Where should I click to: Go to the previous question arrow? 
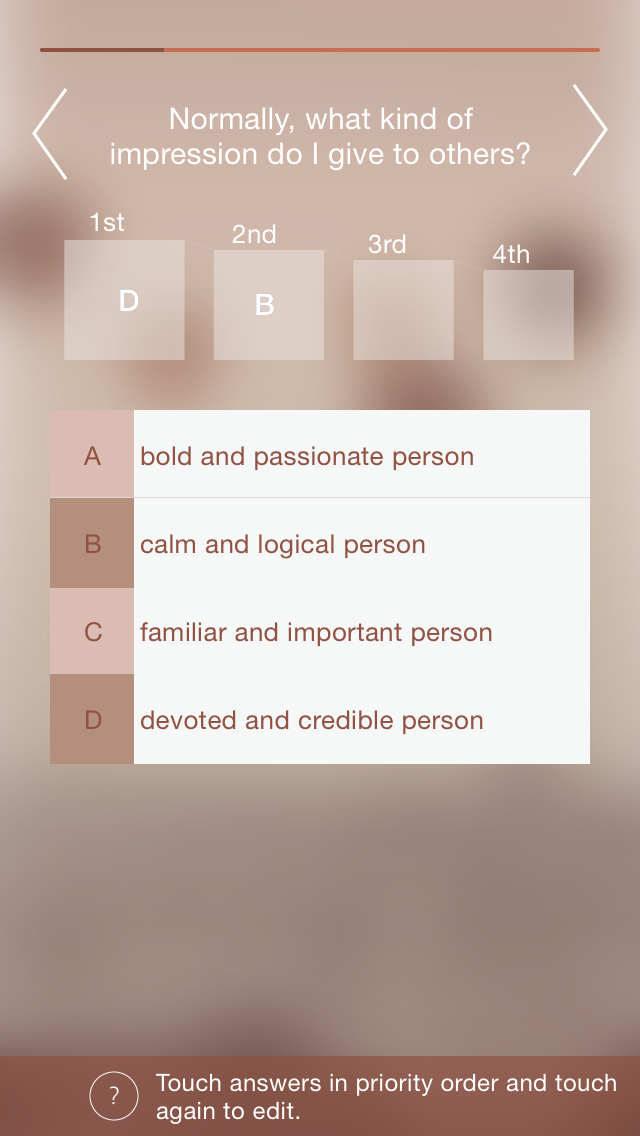pyautogui.click(x=50, y=134)
